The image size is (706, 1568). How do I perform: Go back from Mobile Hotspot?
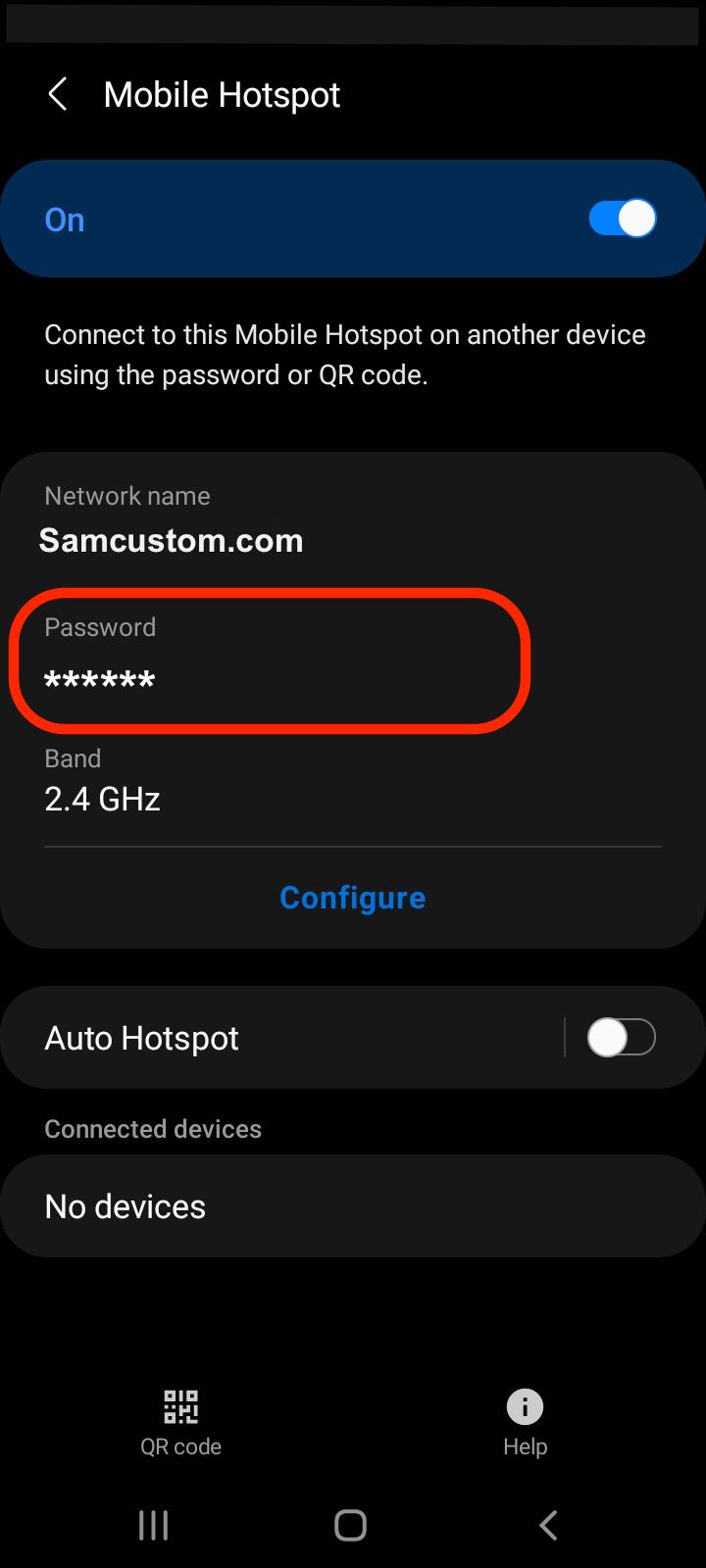click(58, 95)
